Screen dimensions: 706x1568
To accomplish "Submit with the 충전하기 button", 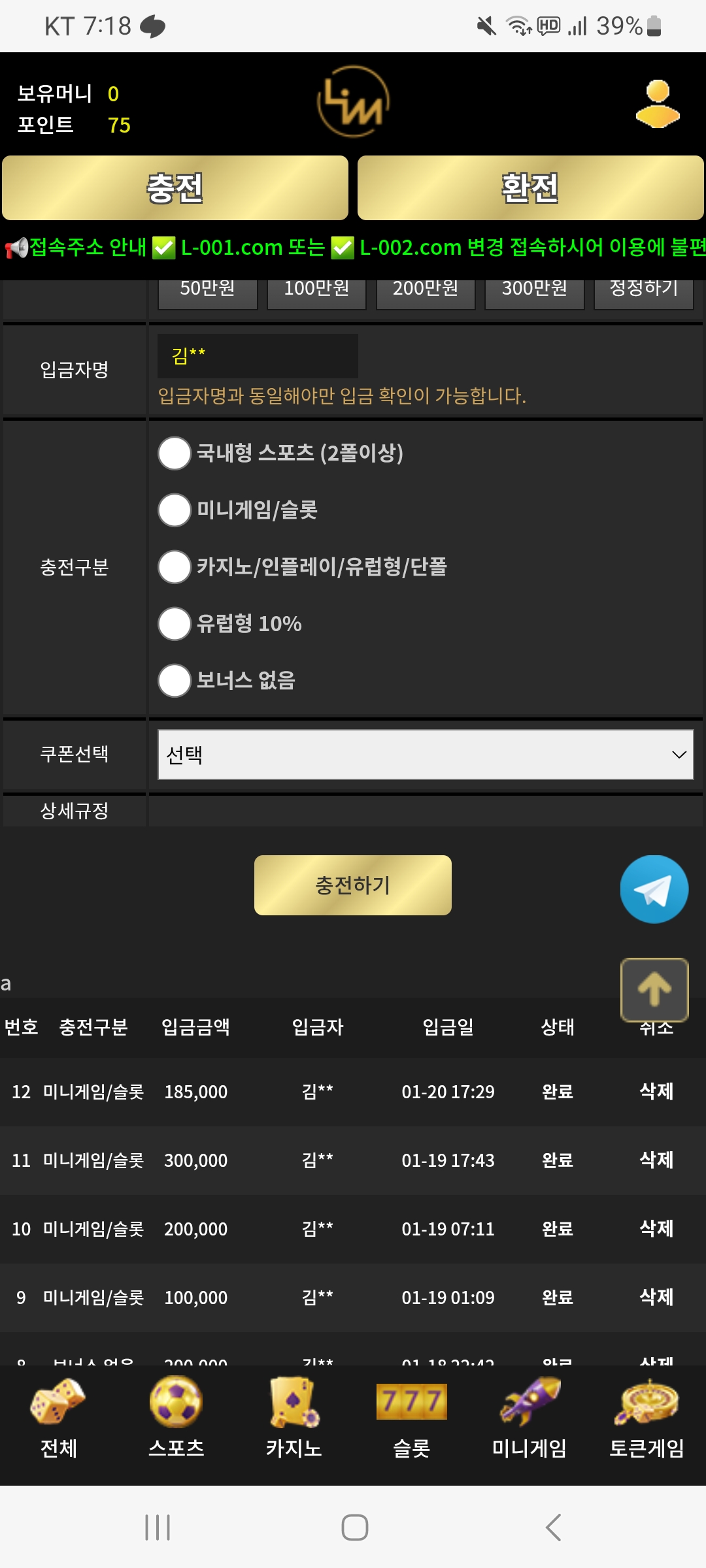I will pyautogui.click(x=352, y=885).
